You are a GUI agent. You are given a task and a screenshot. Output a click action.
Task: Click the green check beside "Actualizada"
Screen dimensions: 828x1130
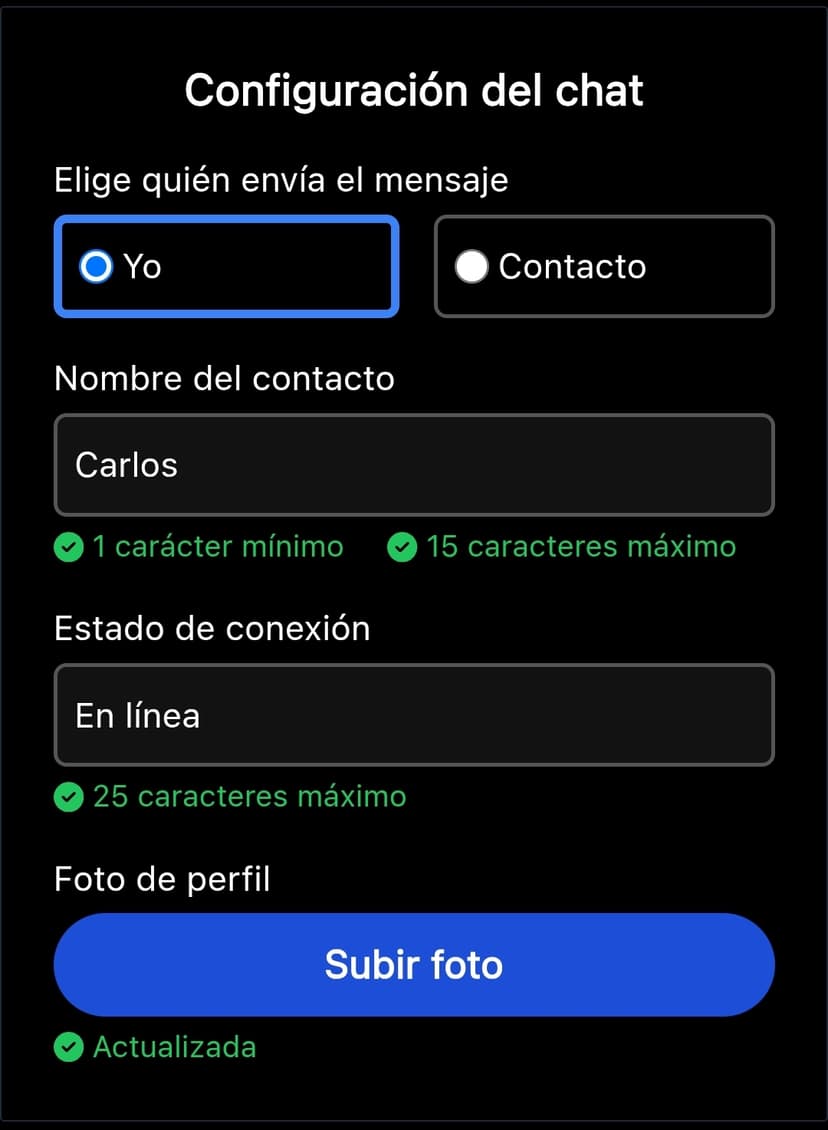point(68,1048)
